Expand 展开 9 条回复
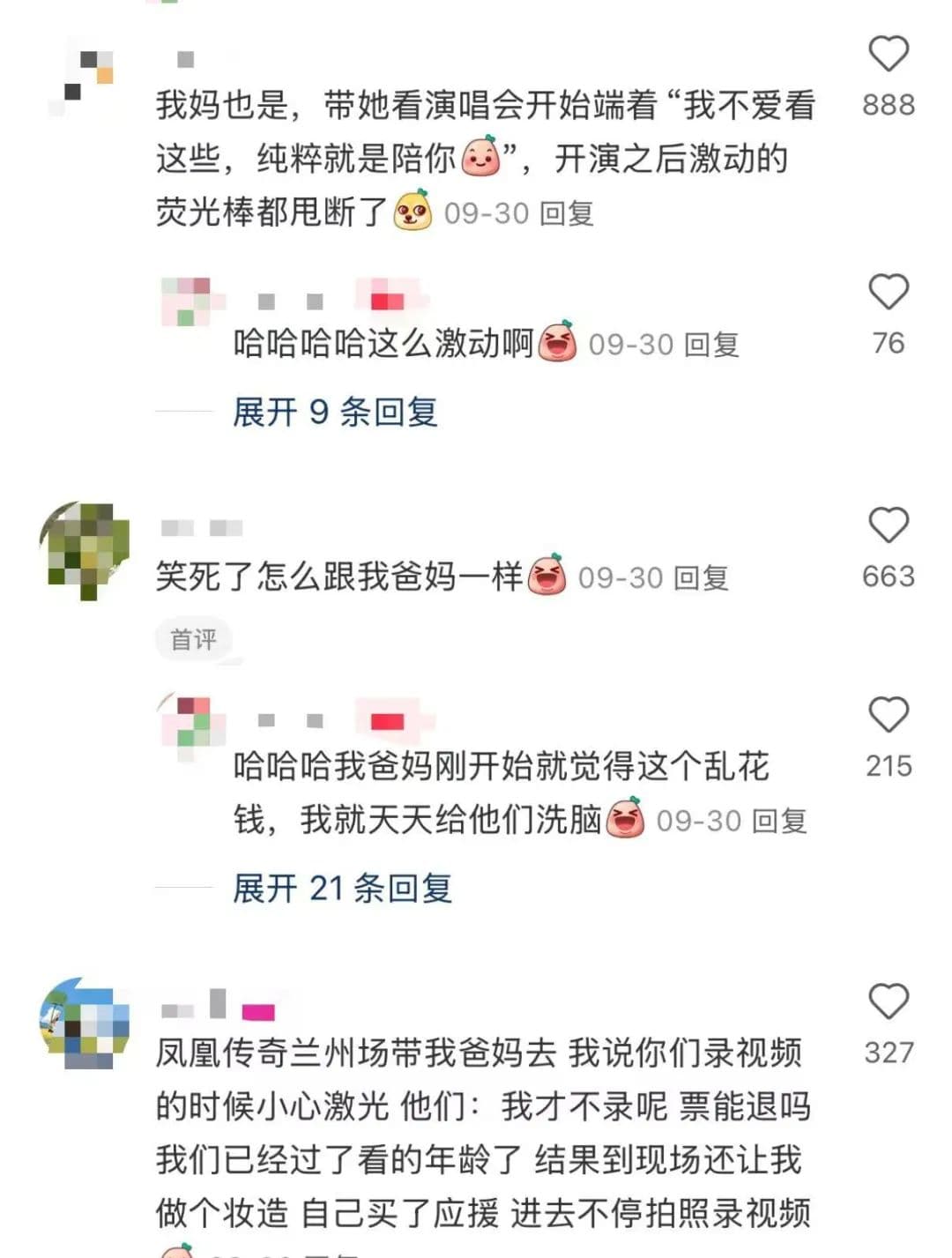 click(335, 412)
